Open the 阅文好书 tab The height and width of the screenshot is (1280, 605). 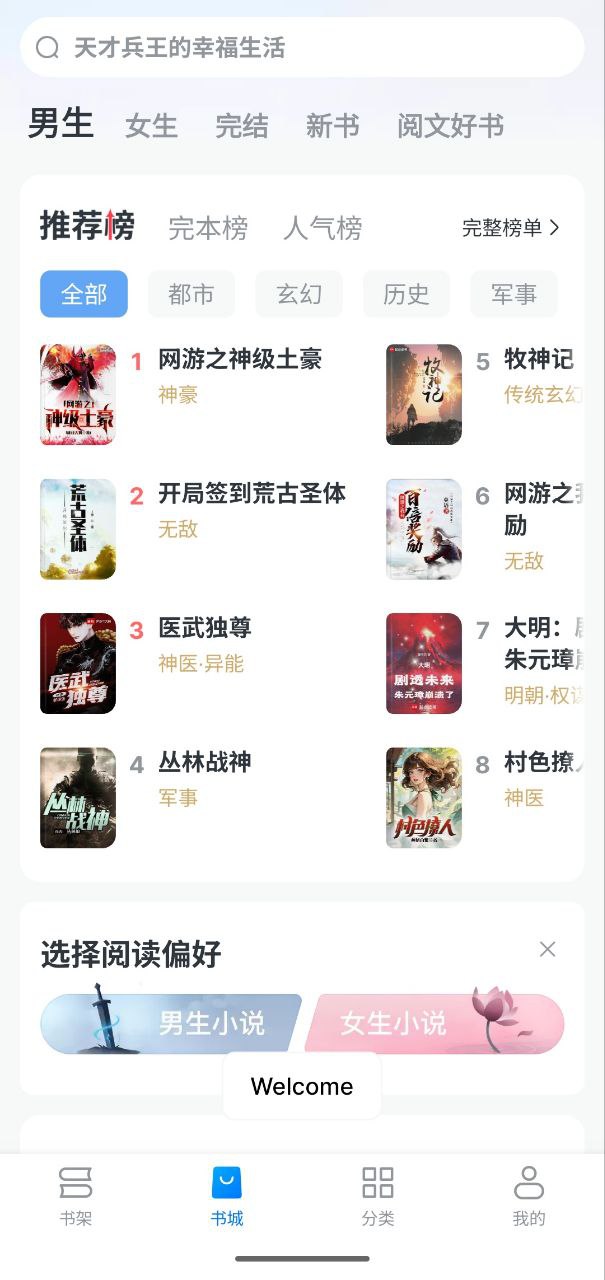pyautogui.click(x=450, y=126)
